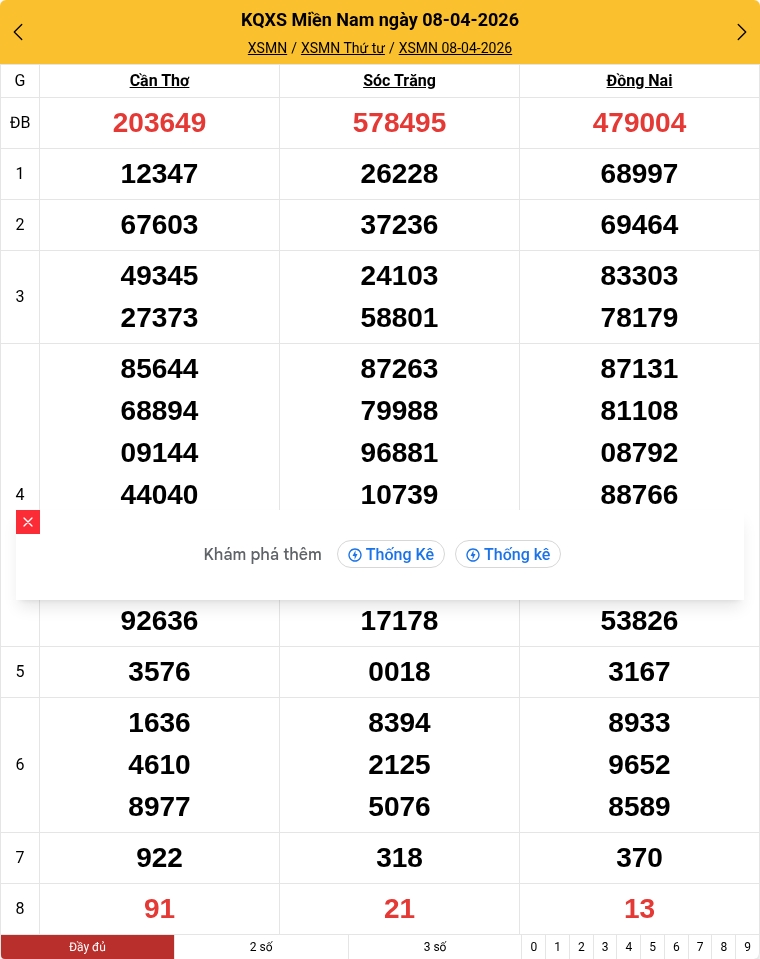Open the XSMN 08-04-2026 link

click(455, 48)
